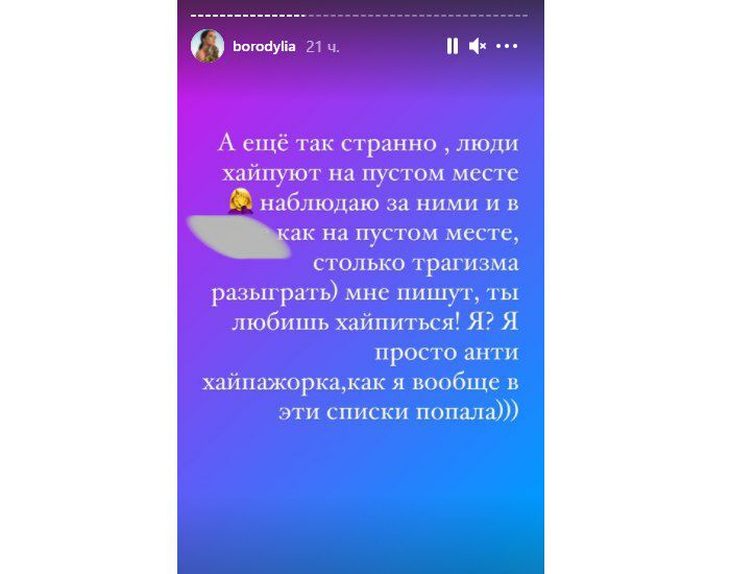This screenshot has width=730, height=574.
Task: Open the three-dot more options menu
Action: click(x=507, y=46)
